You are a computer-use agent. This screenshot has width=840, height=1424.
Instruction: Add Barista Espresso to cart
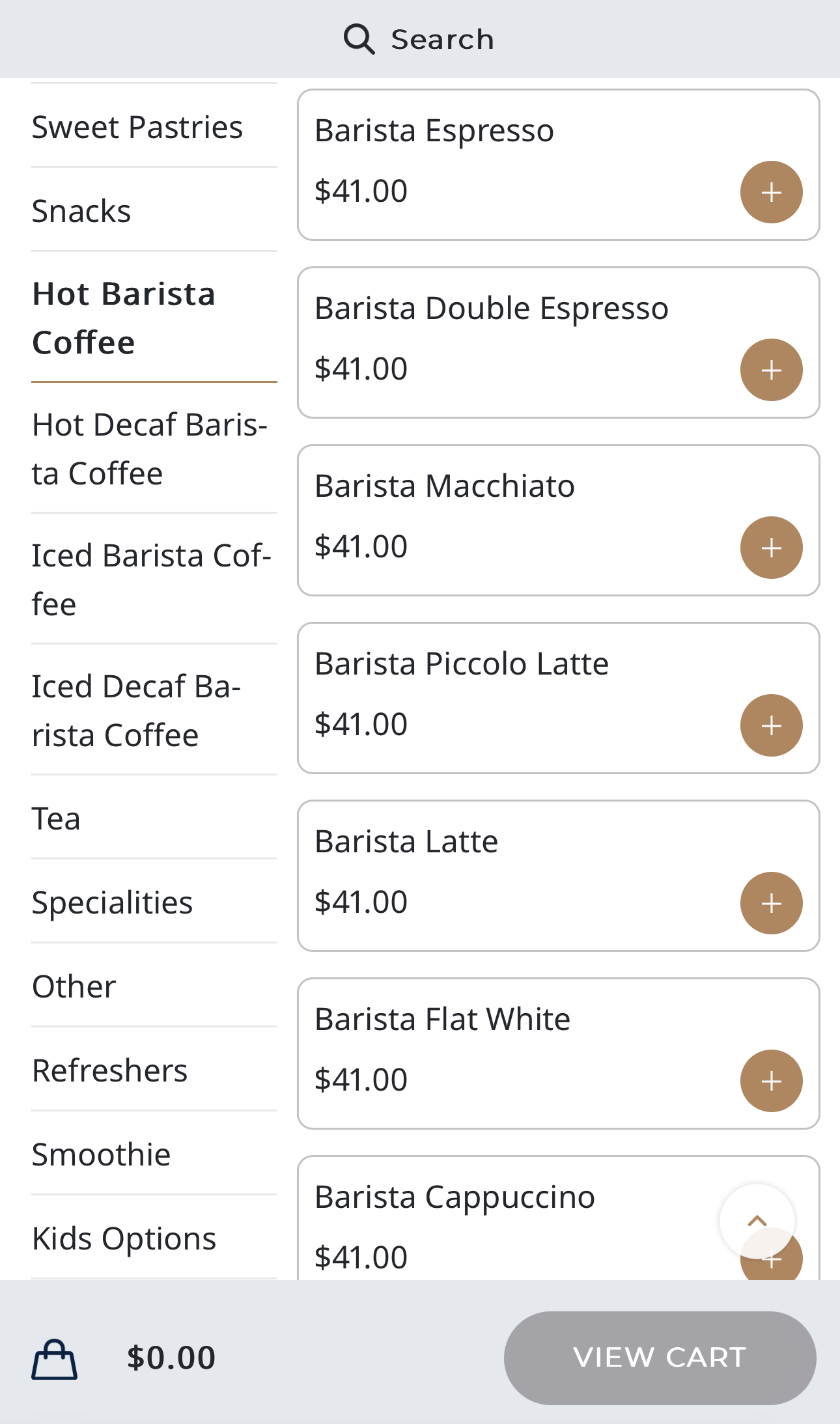point(771,192)
